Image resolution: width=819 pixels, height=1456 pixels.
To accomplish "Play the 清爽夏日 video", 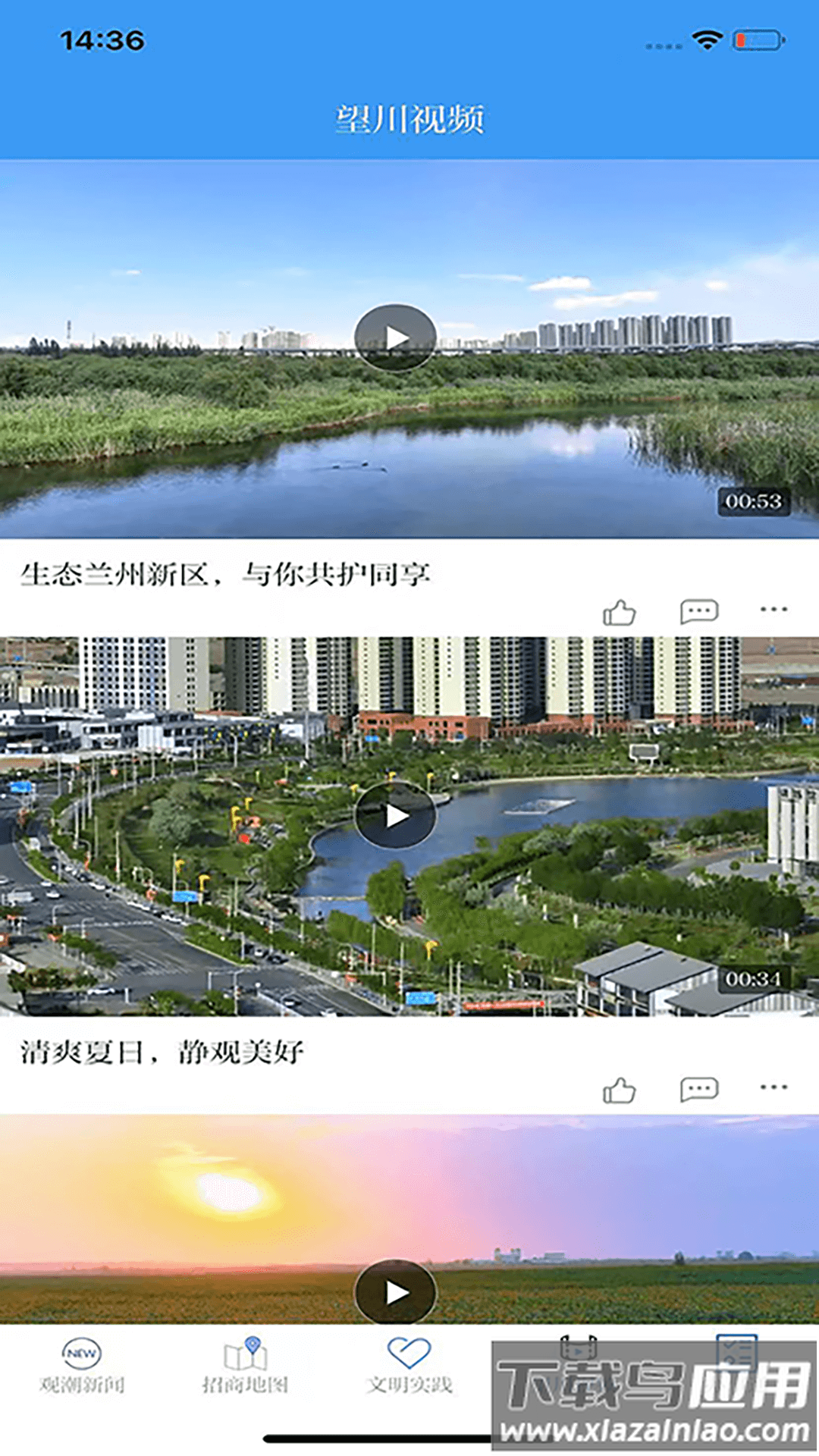I will pos(395,815).
